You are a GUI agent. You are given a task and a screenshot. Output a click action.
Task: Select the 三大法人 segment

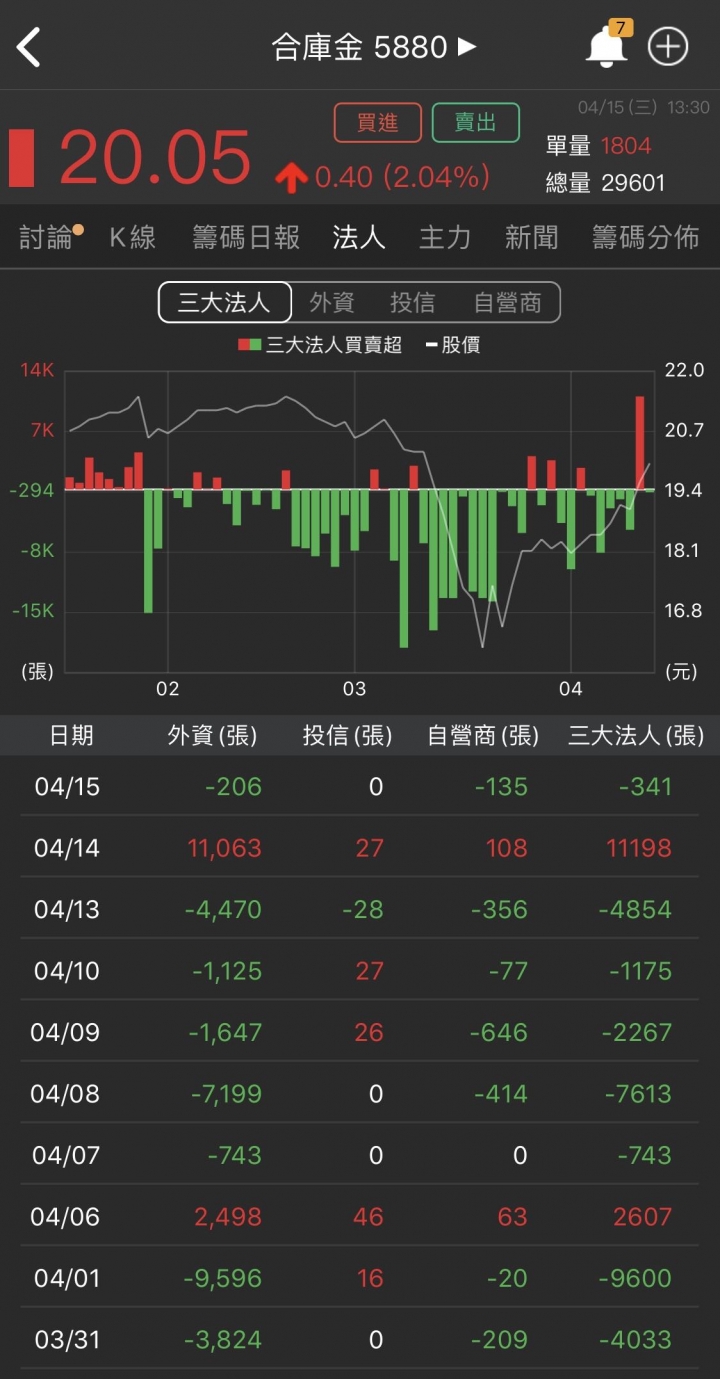pos(225,302)
